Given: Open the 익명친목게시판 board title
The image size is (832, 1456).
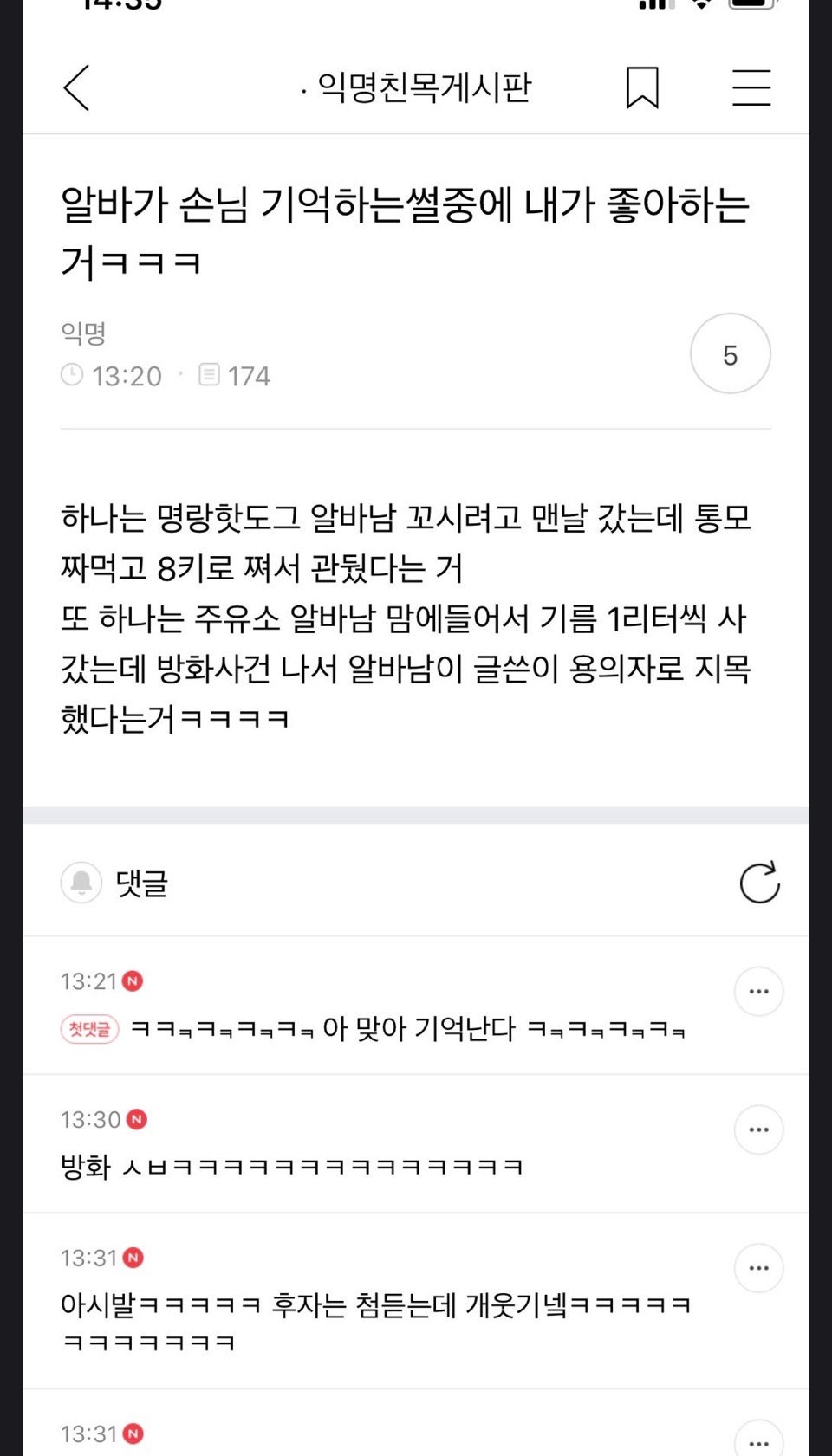Looking at the screenshot, I should pyautogui.click(x=417, y=87).
